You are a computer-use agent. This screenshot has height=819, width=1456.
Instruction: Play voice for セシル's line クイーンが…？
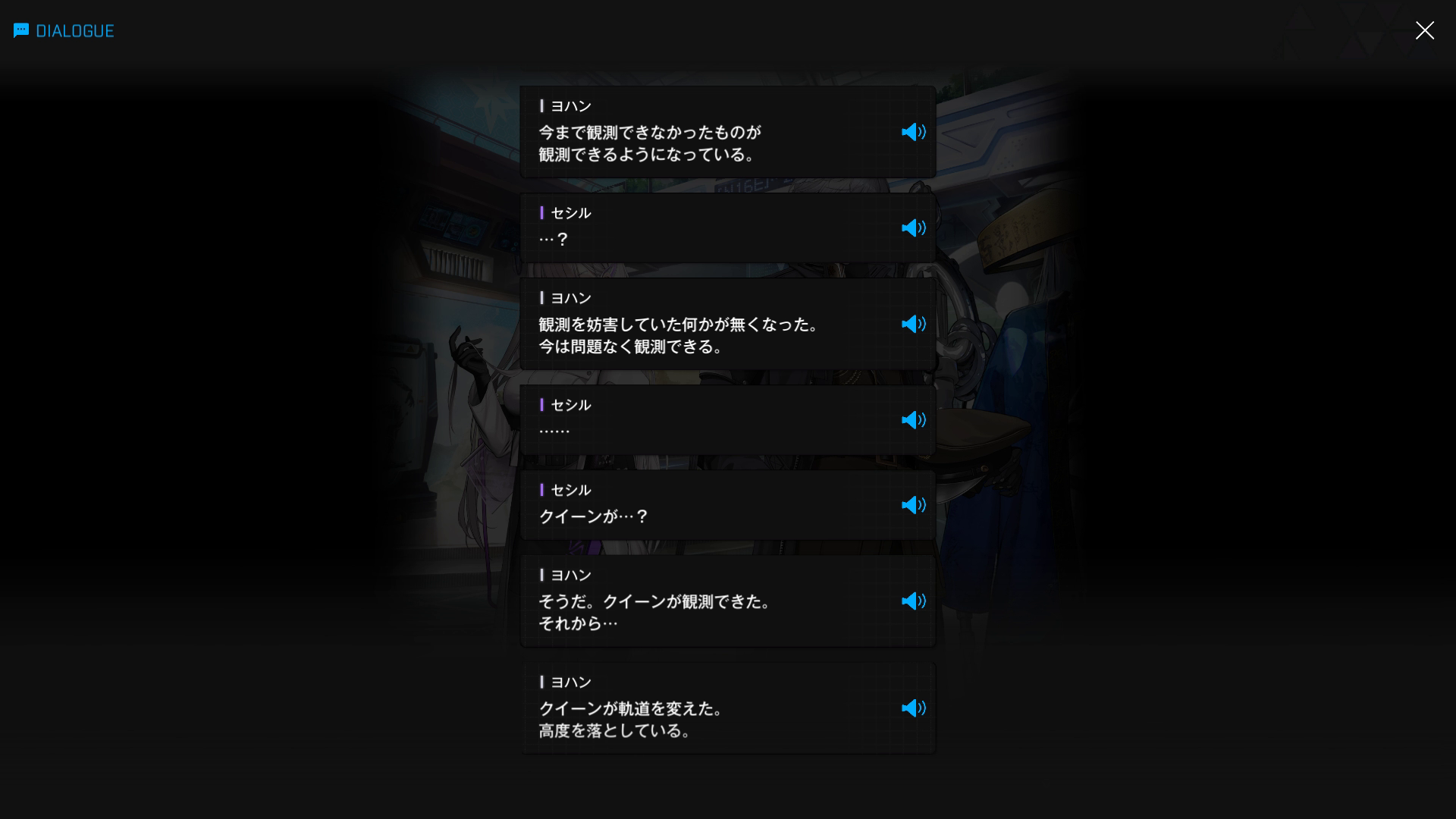point(913,505)
